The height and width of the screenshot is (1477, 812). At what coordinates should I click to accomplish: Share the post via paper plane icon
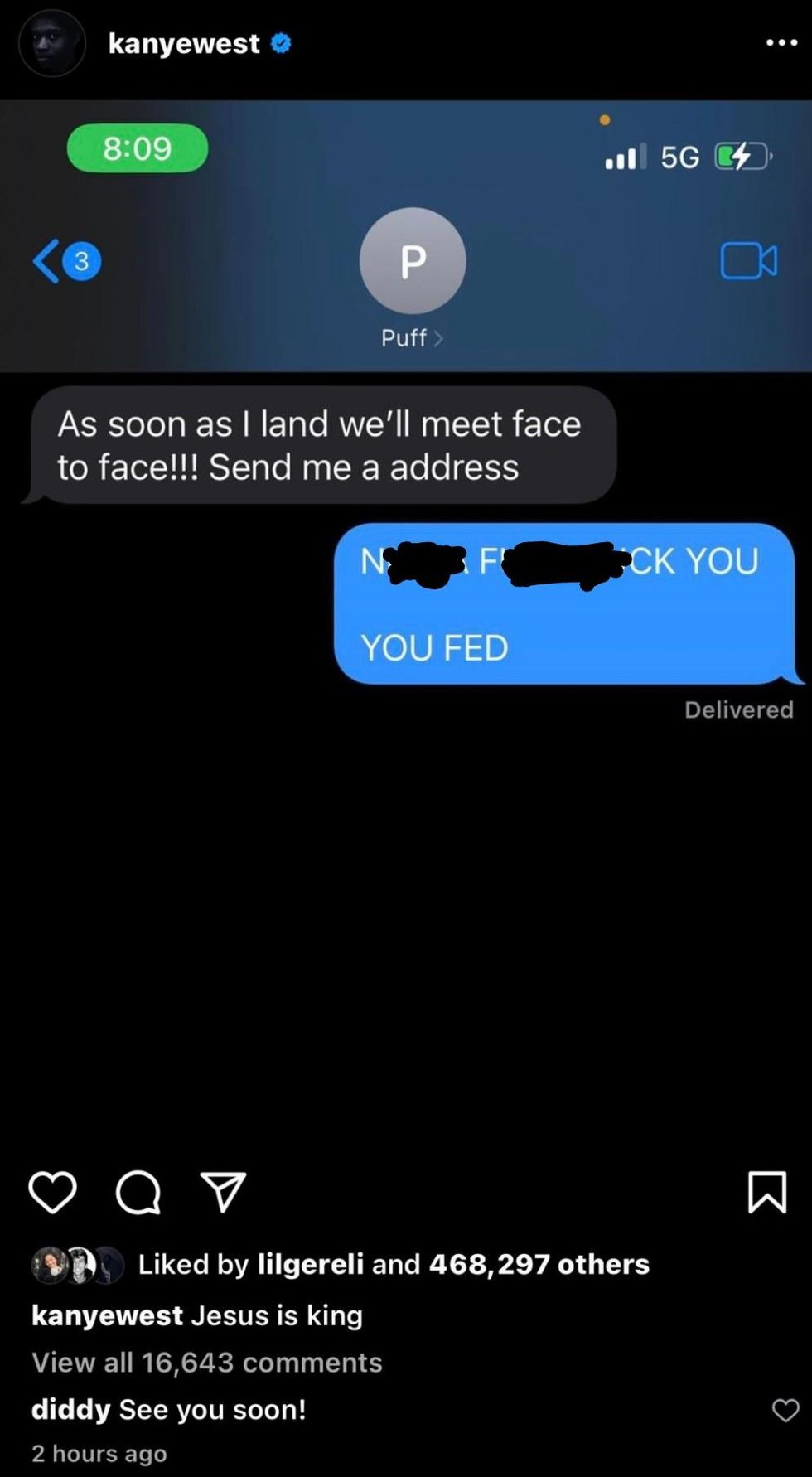click(x=223, y=1192)
